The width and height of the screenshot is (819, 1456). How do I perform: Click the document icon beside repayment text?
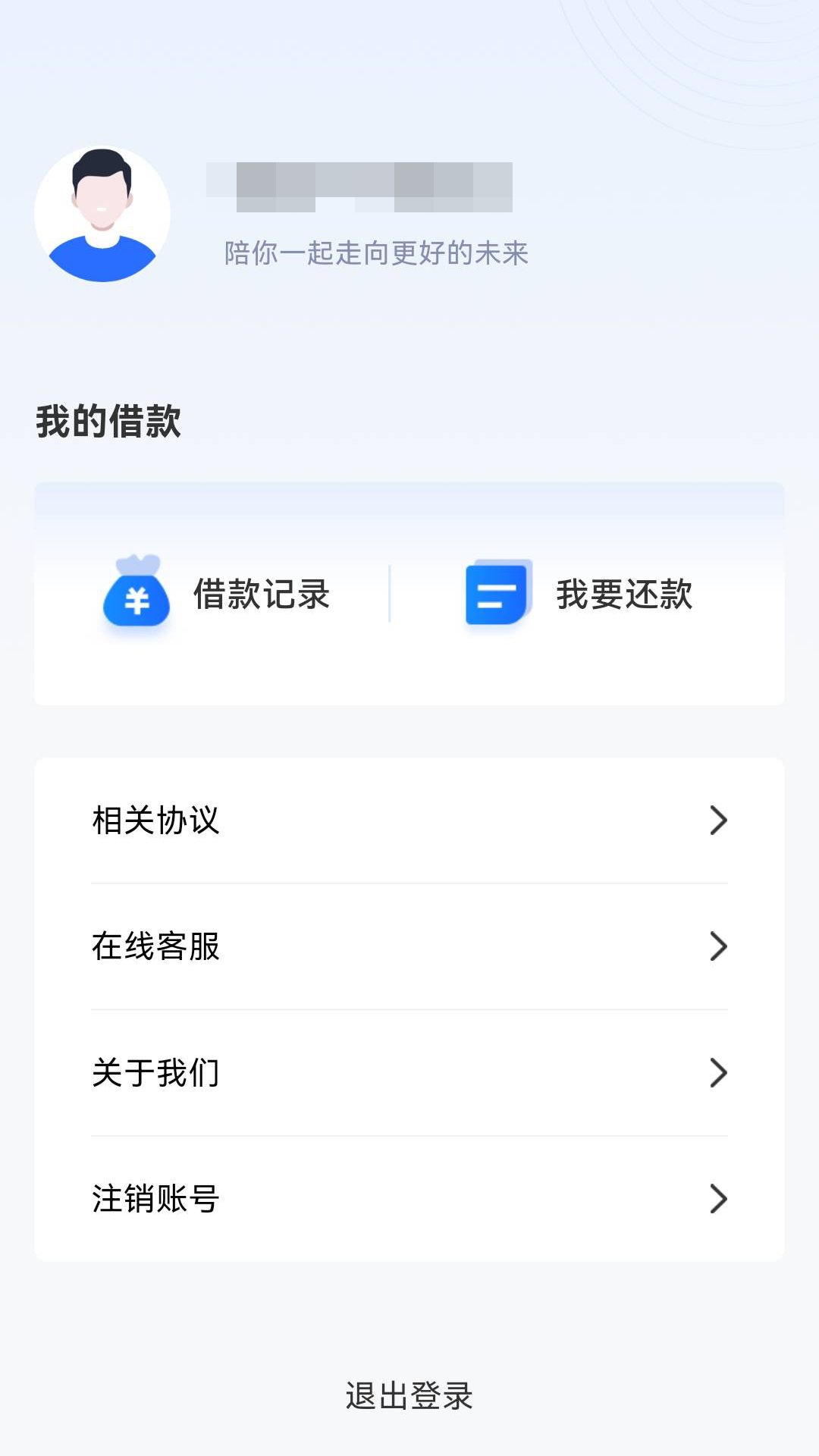497,595
